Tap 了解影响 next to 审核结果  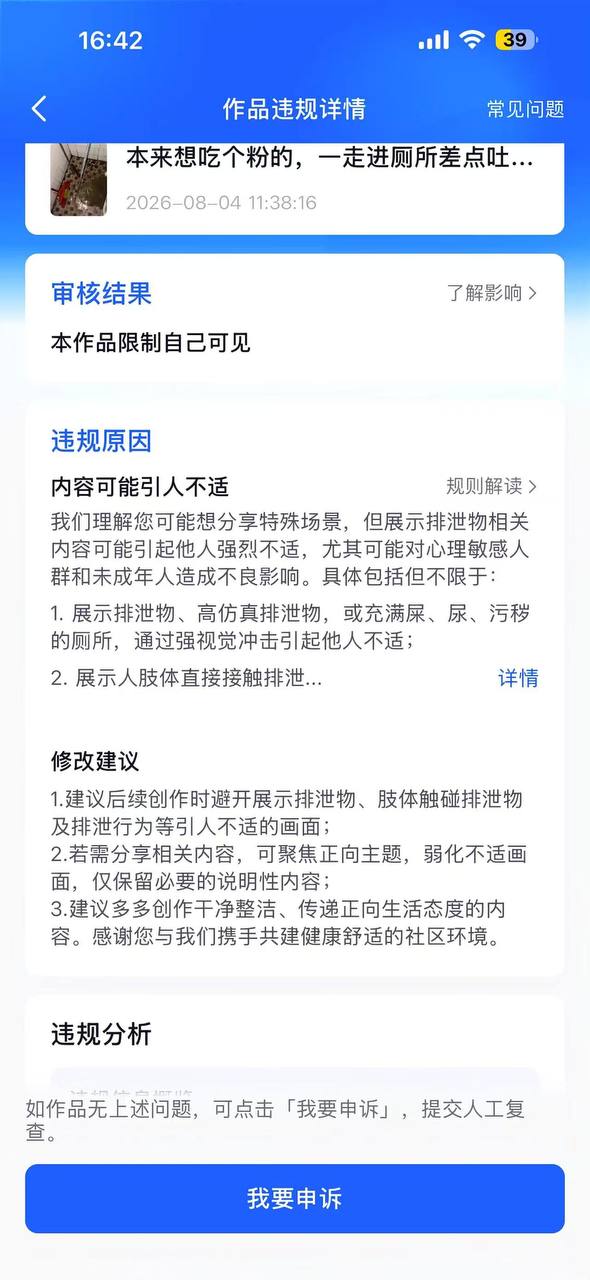tap(492, 293)
